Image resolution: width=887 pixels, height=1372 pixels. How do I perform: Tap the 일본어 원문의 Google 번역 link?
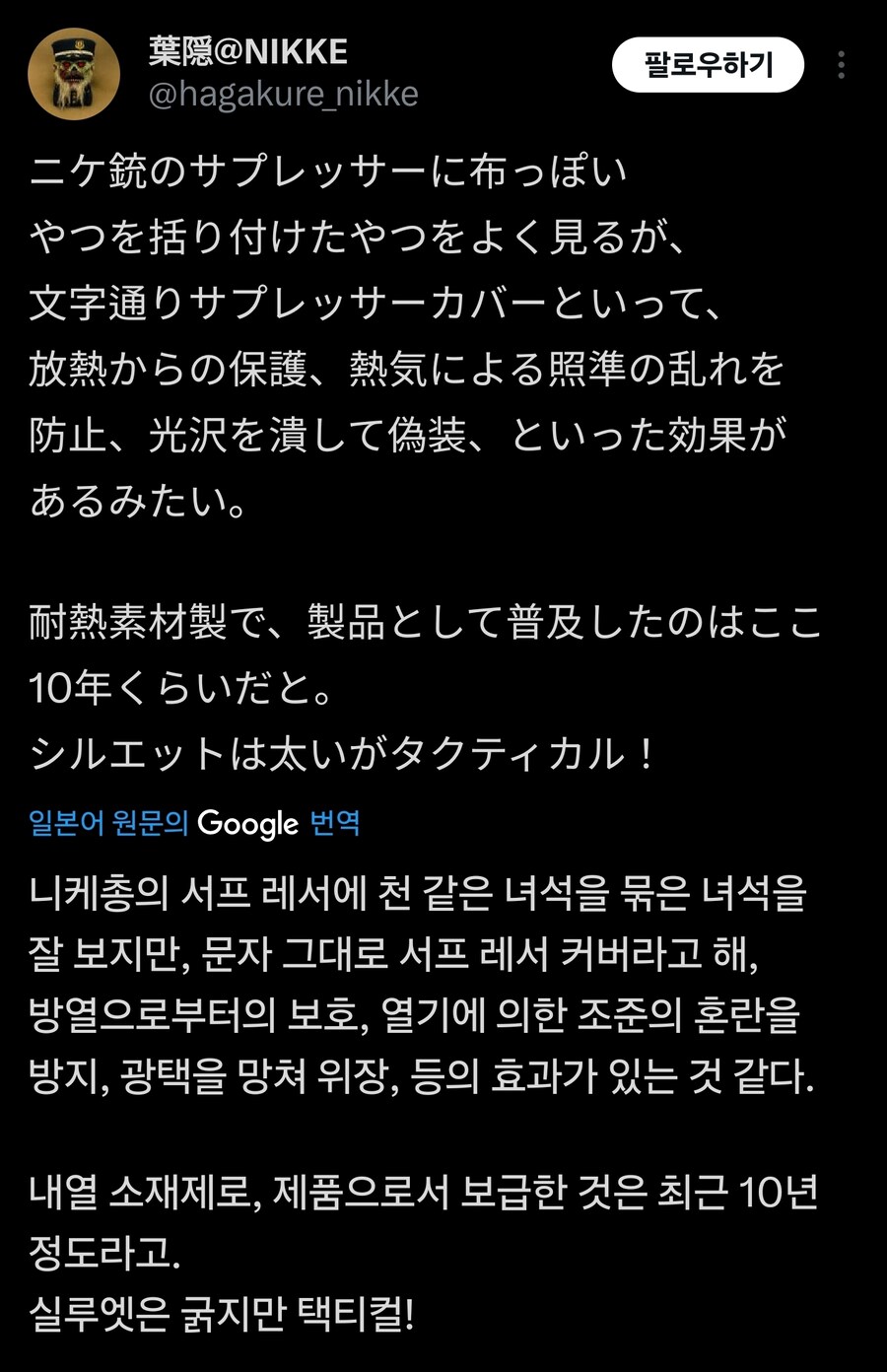point(194,822)
